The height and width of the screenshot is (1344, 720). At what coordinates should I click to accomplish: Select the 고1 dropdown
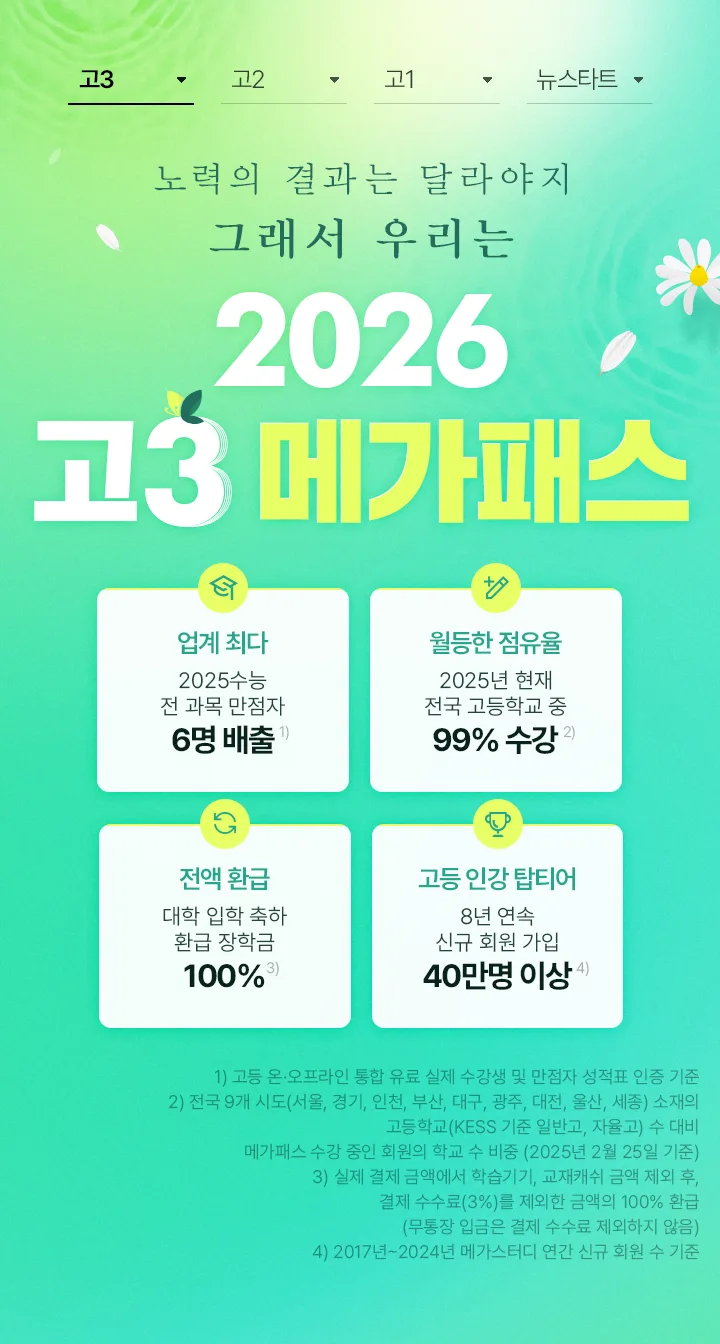[x=437, y=80]
